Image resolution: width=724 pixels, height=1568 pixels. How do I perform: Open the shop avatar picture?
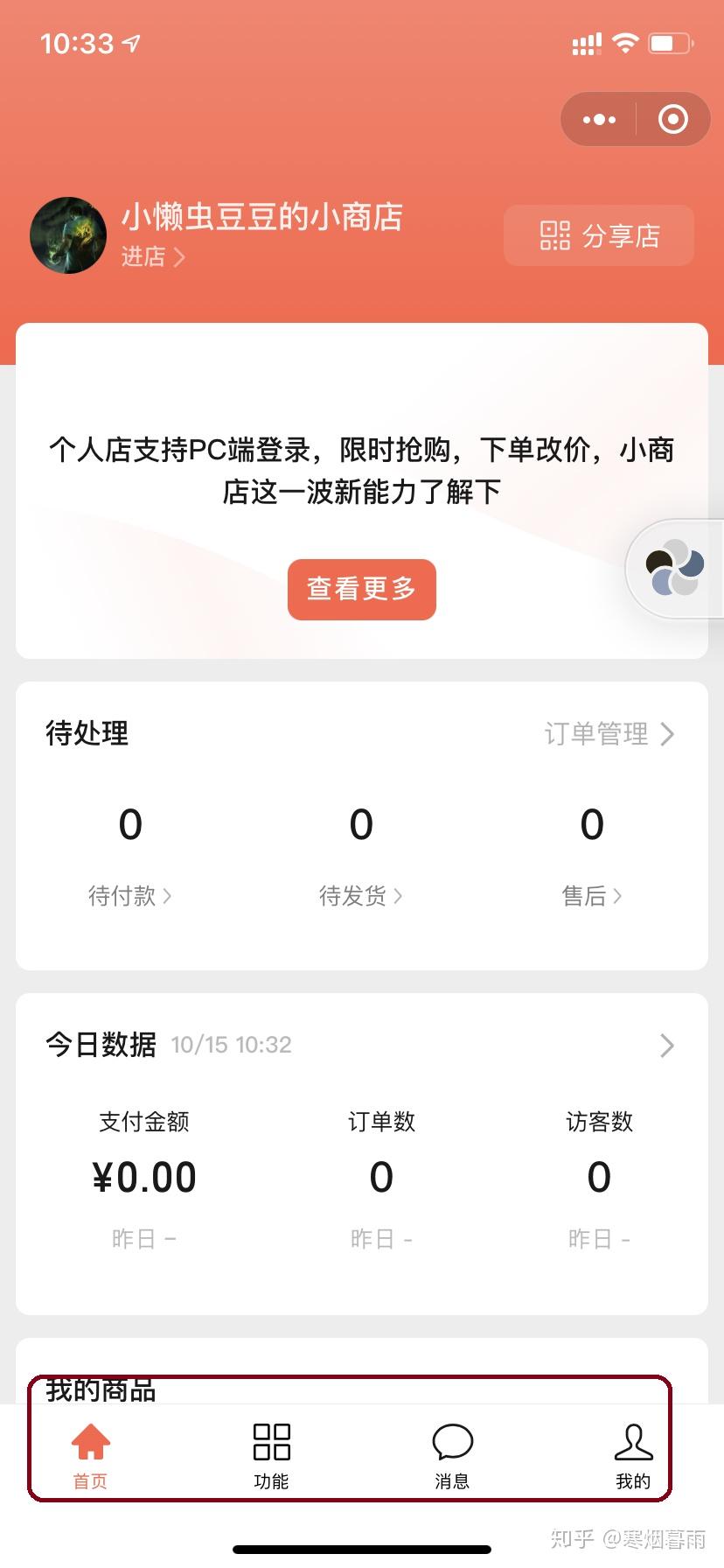click(x=68, y=235)
